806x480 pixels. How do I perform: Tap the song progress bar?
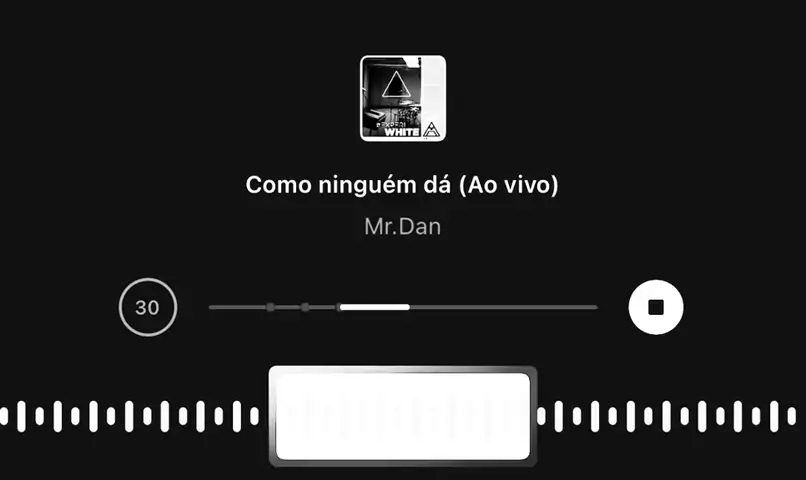[x=402, y=307]
